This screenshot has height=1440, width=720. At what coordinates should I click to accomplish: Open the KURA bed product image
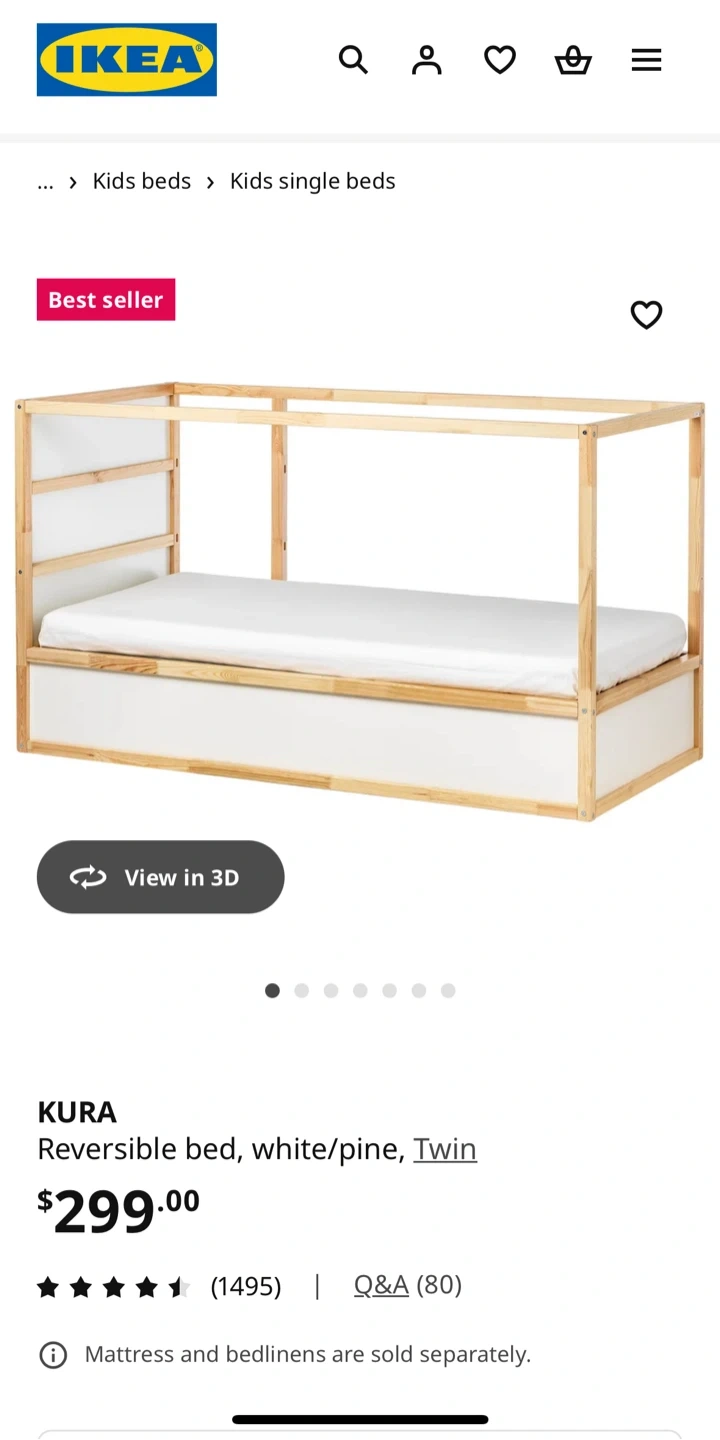point(360,600)
